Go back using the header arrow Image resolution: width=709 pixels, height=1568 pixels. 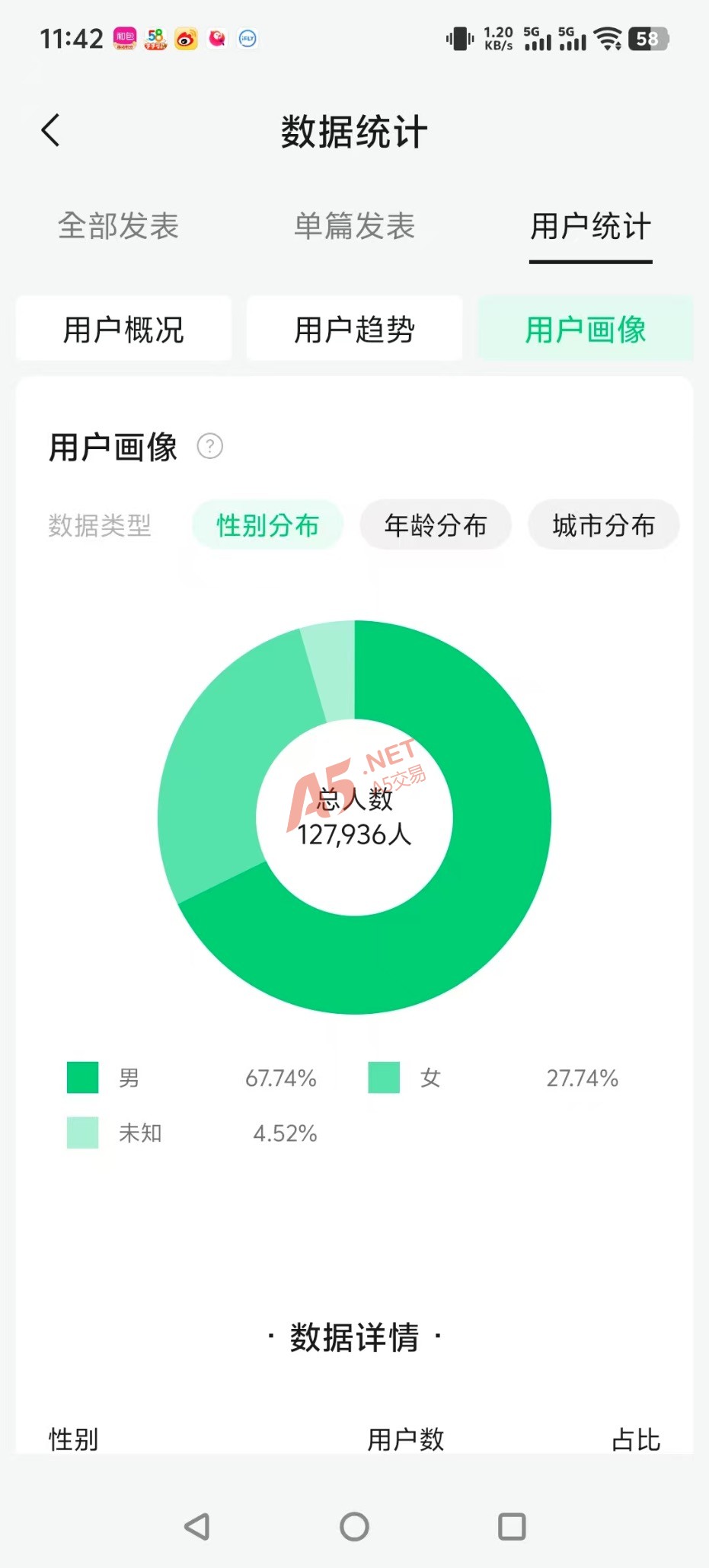50,130
